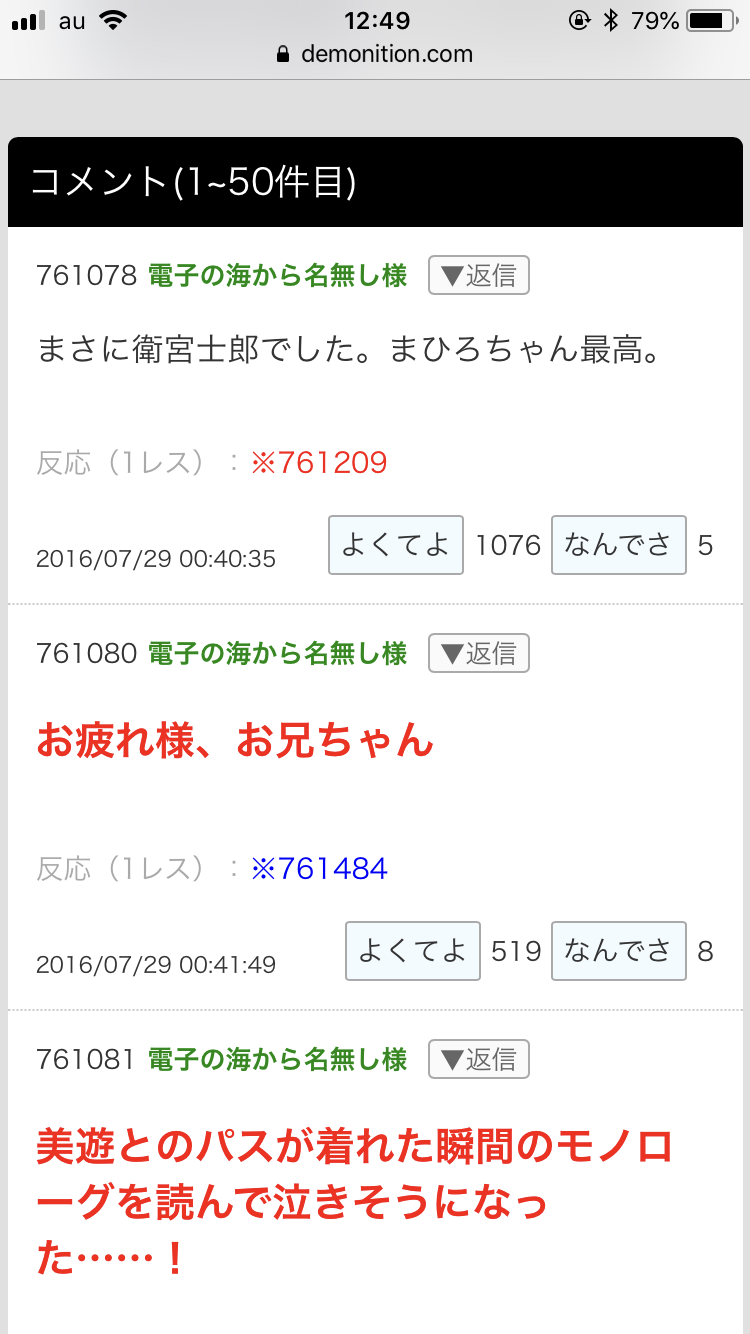
Task: Reply to comment 761080
Action: coord(478,654)
